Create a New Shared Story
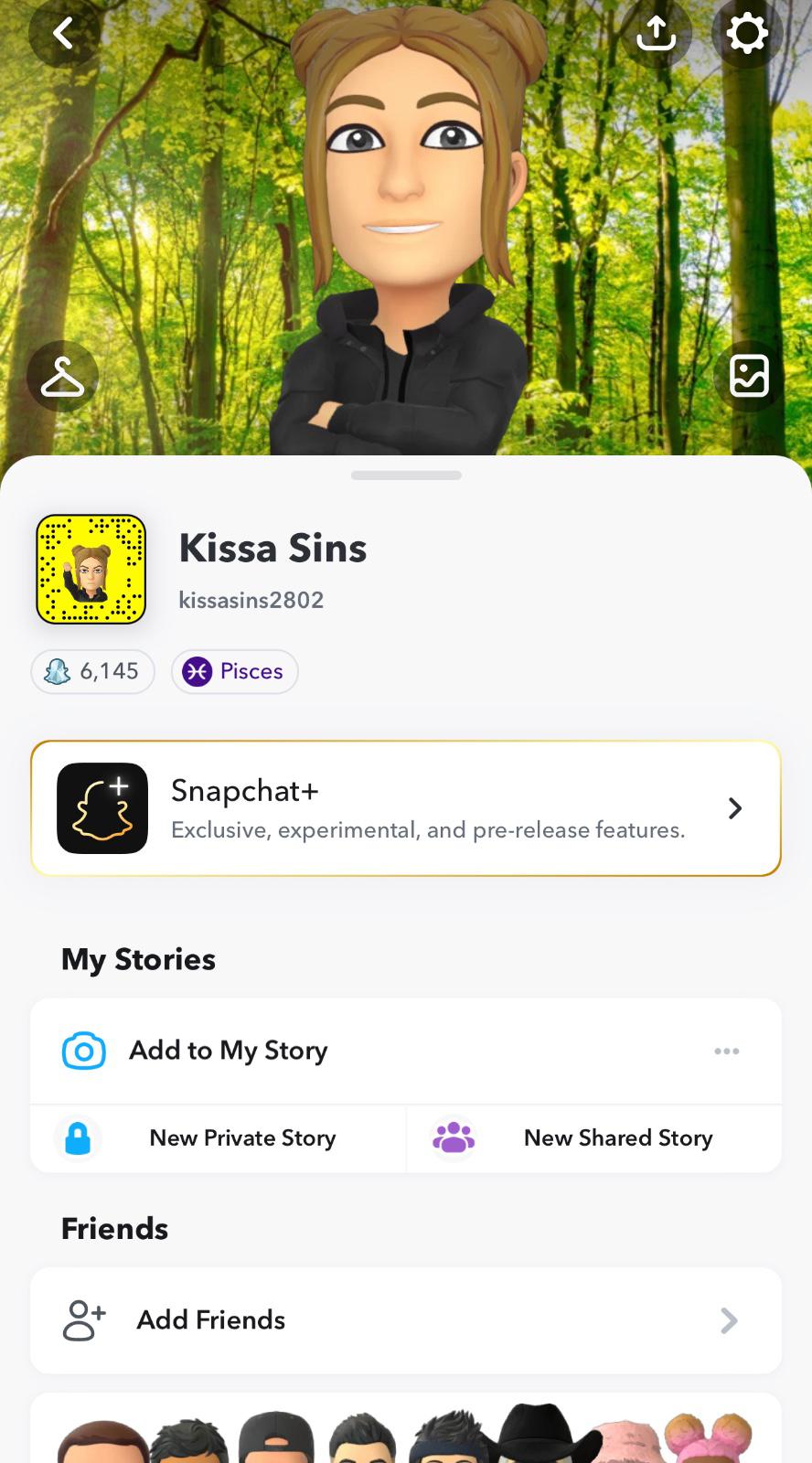The height and width of the screenshot is (1463, 812). click(x=594, y=1138)
